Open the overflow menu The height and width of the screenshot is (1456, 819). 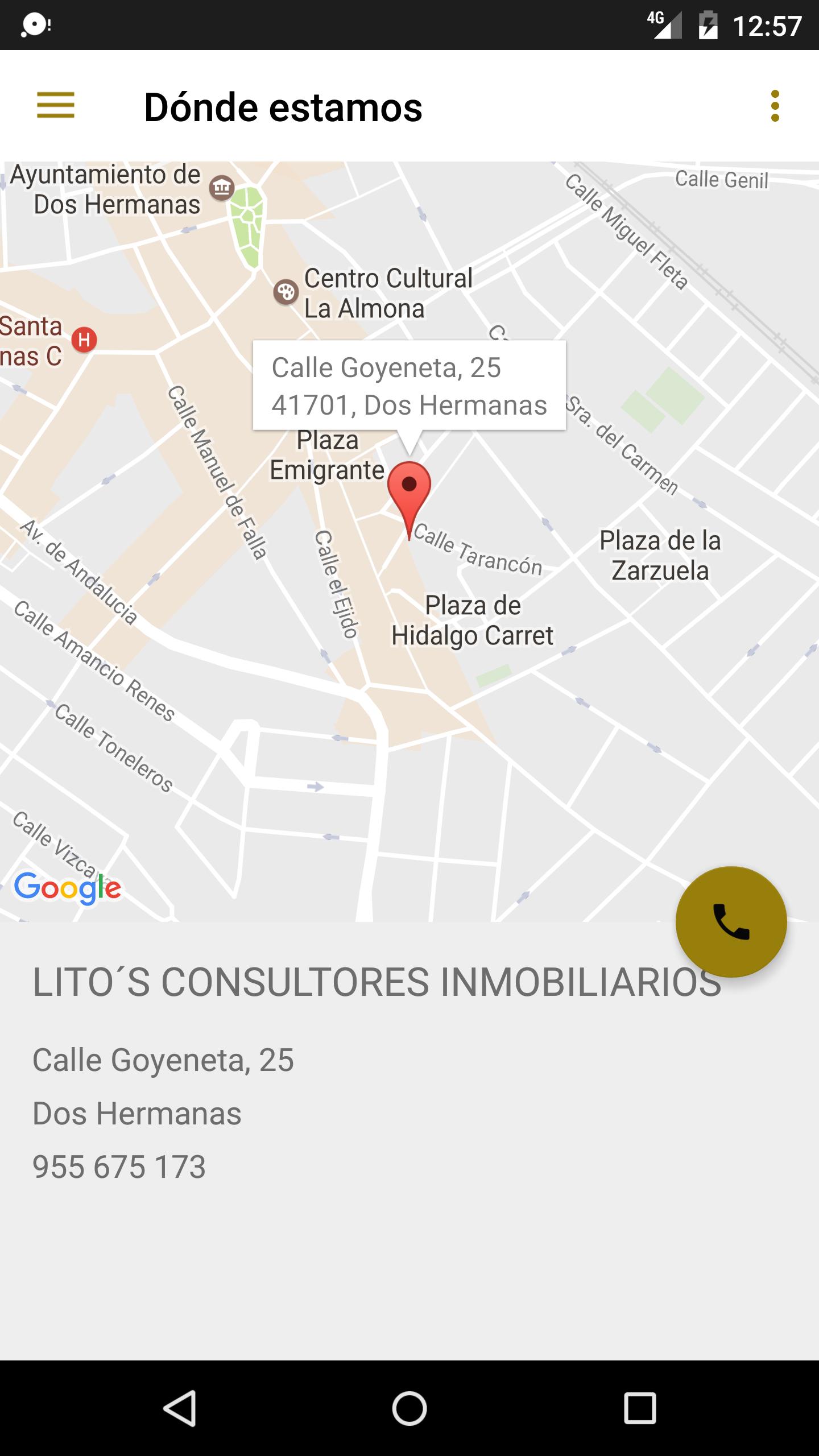coord(775,106)
